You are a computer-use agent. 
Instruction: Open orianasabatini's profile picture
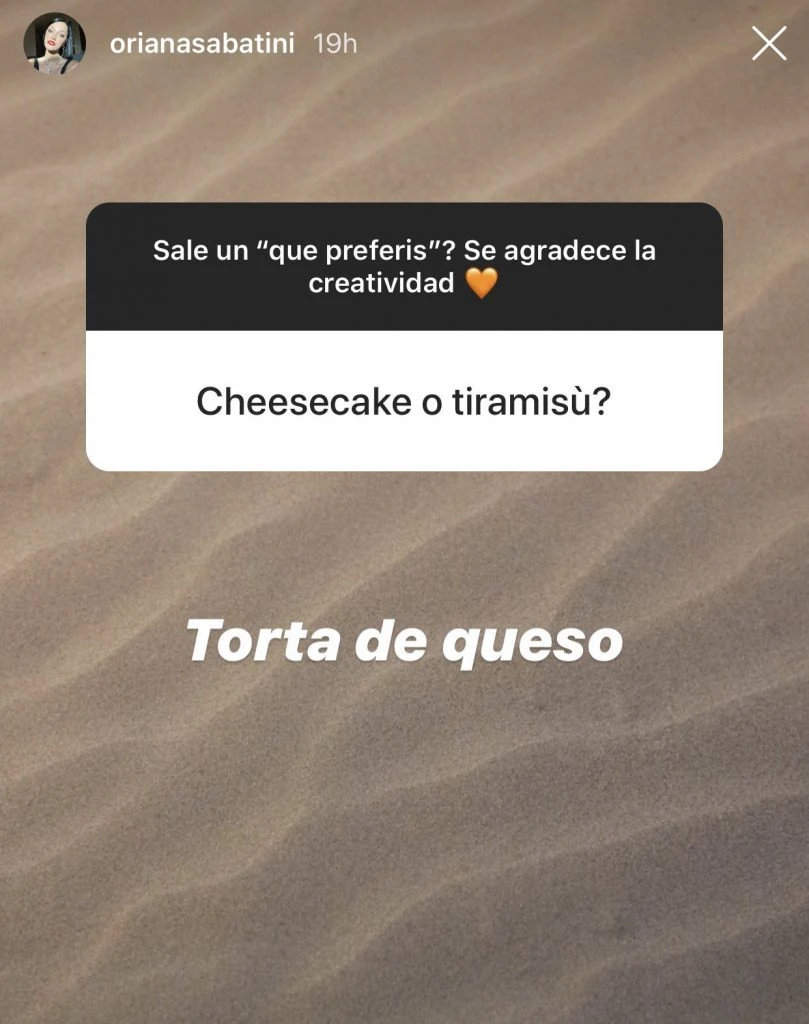pyautogui.click(x=54, y=44)
